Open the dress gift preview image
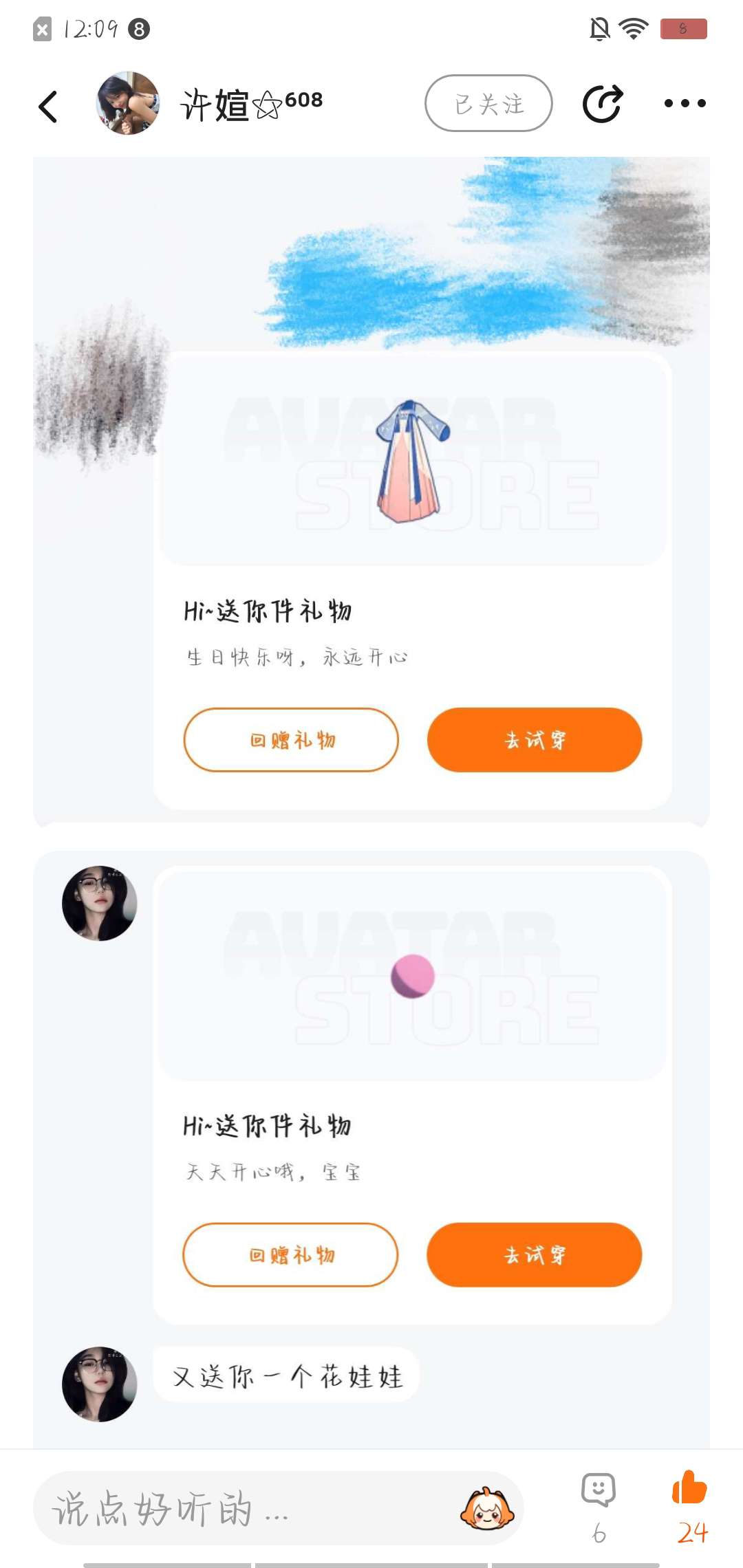Screen dimensions: 743x1568 click(x=413, y=461)
